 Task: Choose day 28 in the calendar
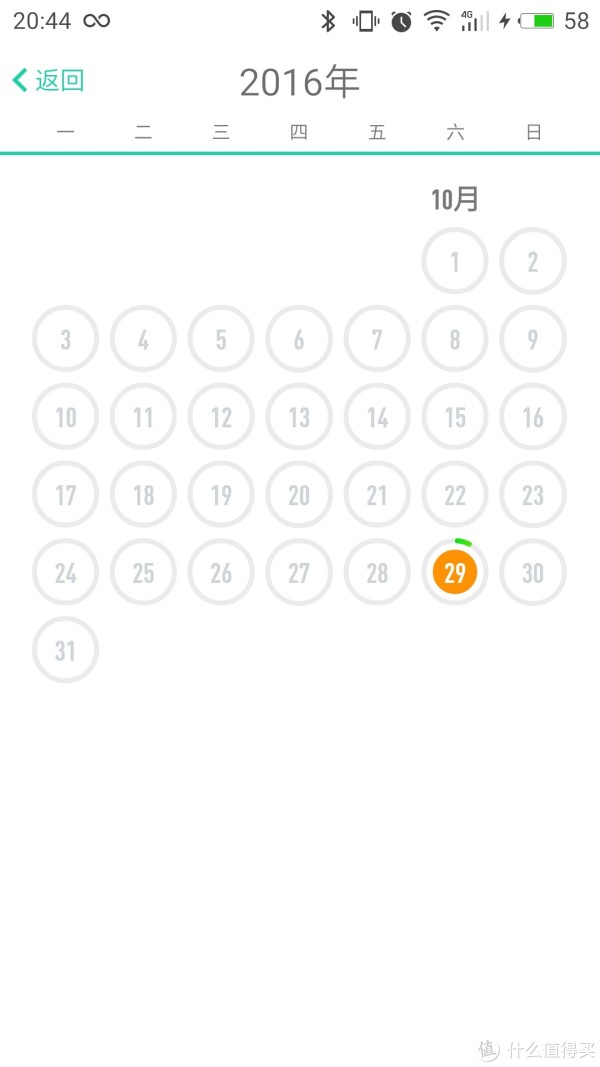[377, 572]
